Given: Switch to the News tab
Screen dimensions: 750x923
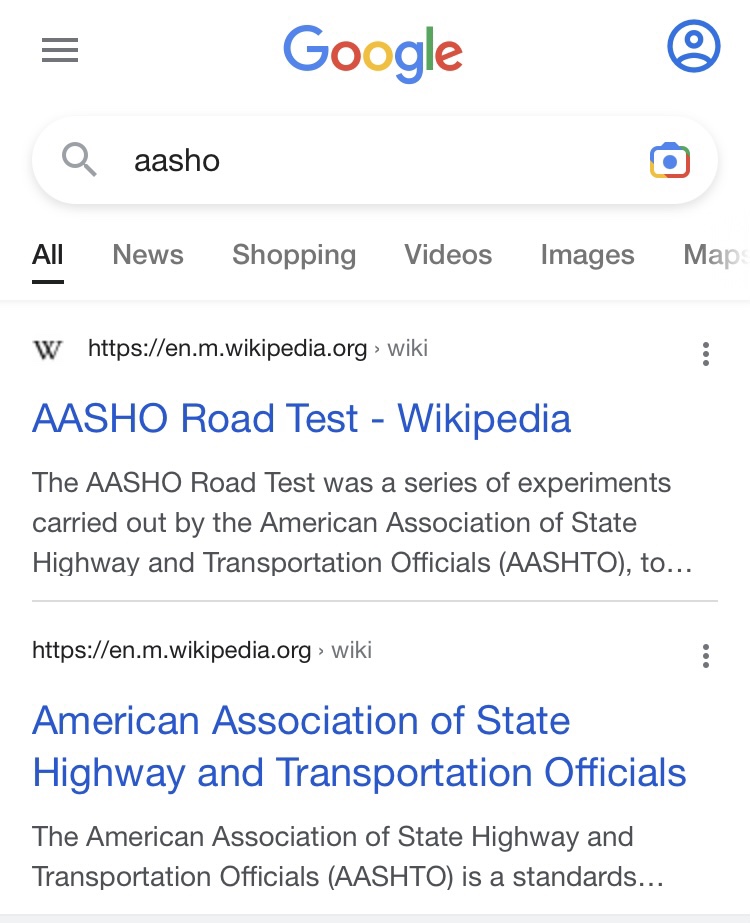Looking at the screenshot, I should 148,255.
